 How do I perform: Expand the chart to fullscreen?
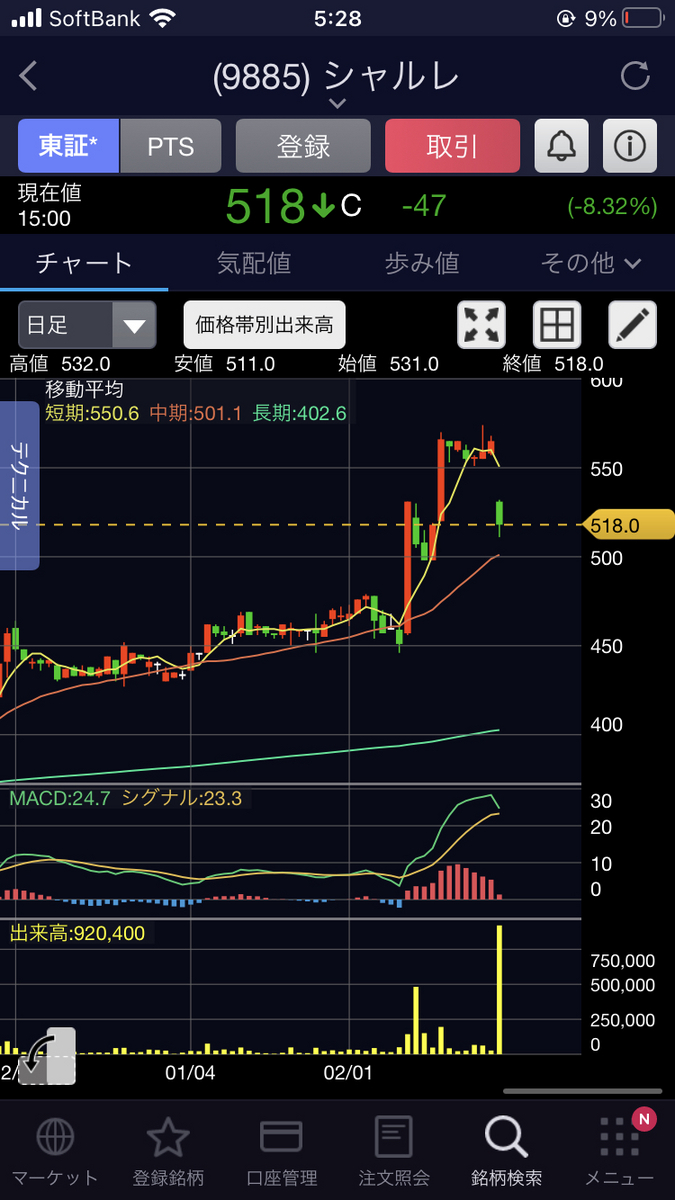click(482, 325)
